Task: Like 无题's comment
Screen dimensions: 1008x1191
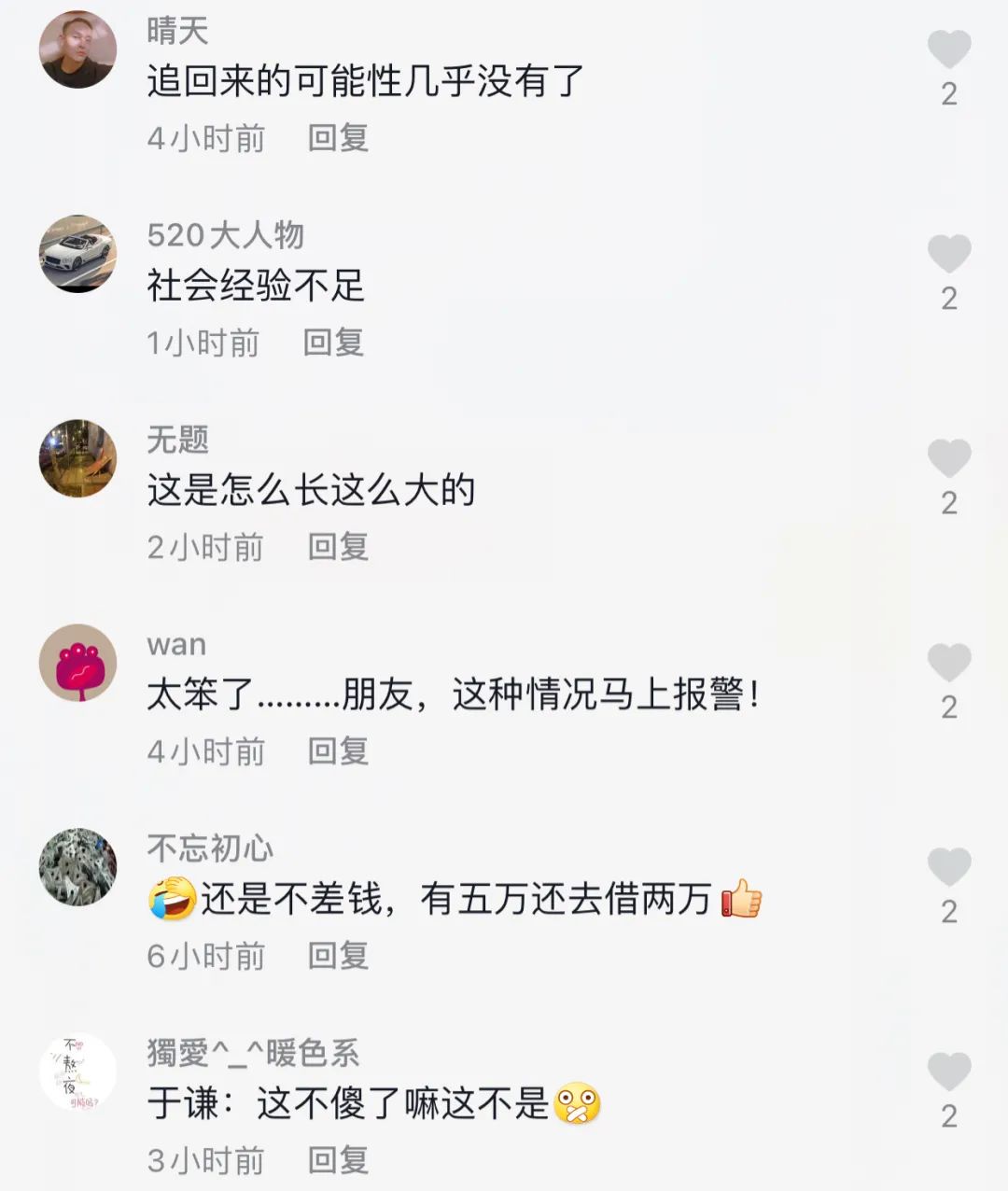Action: (x=948, y=458)
